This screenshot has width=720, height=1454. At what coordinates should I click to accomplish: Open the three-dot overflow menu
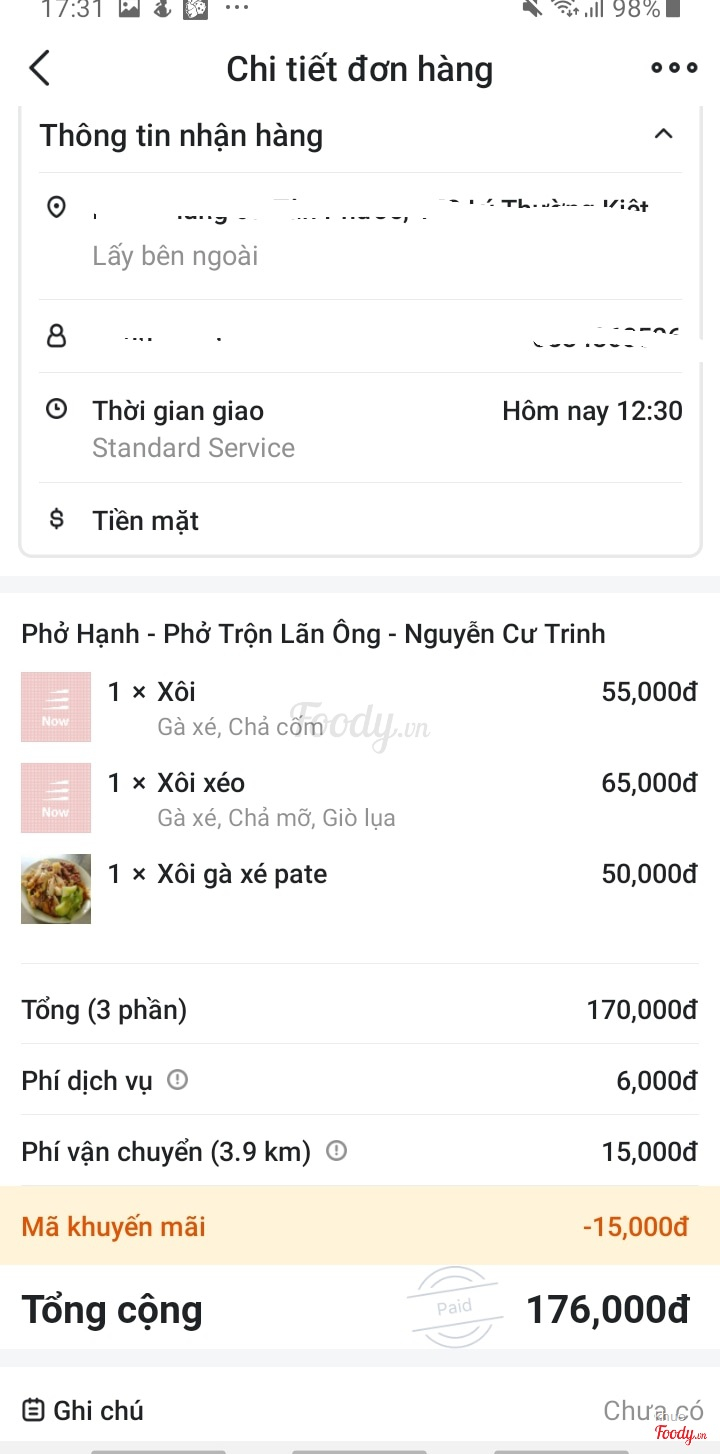click(x=674, y=69)
